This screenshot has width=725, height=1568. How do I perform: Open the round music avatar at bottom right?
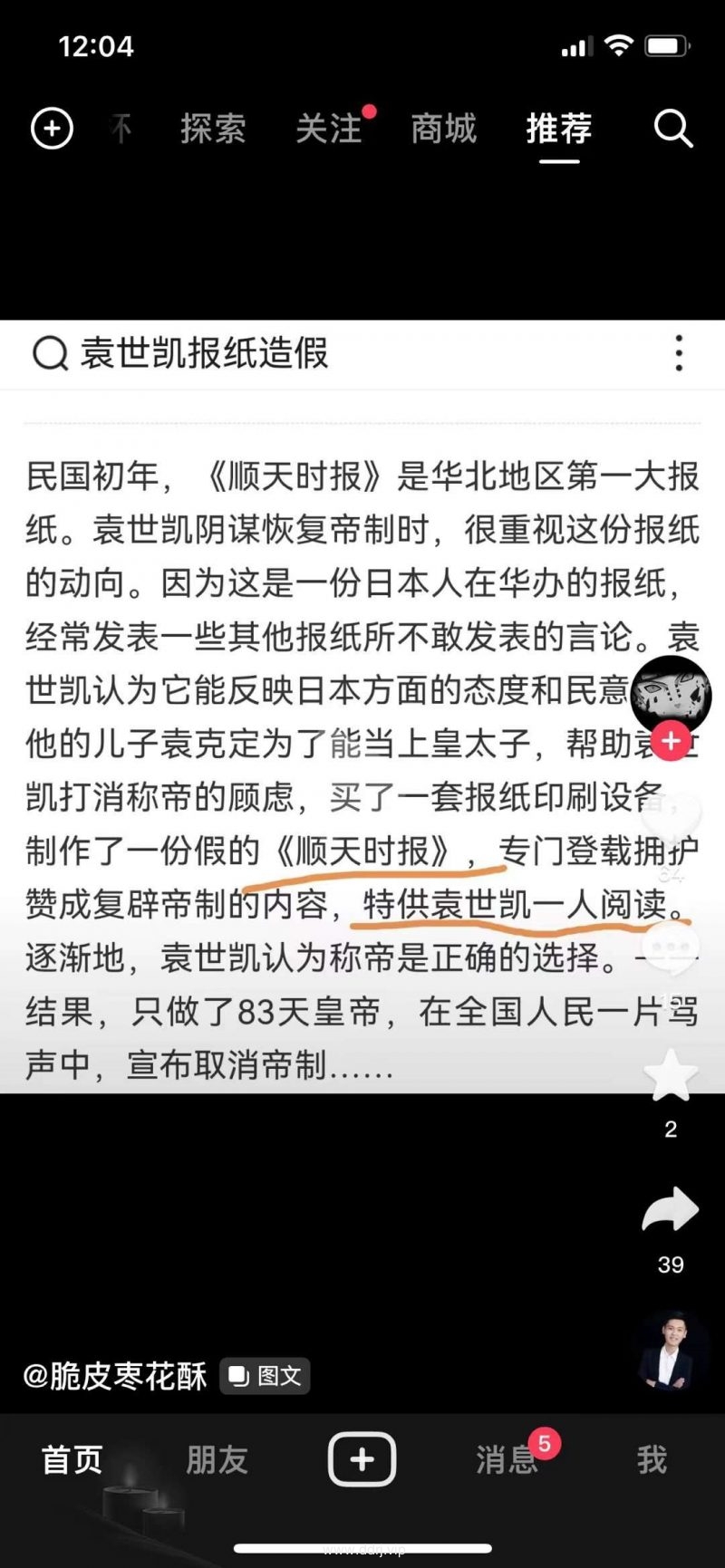coord(671,1351)
